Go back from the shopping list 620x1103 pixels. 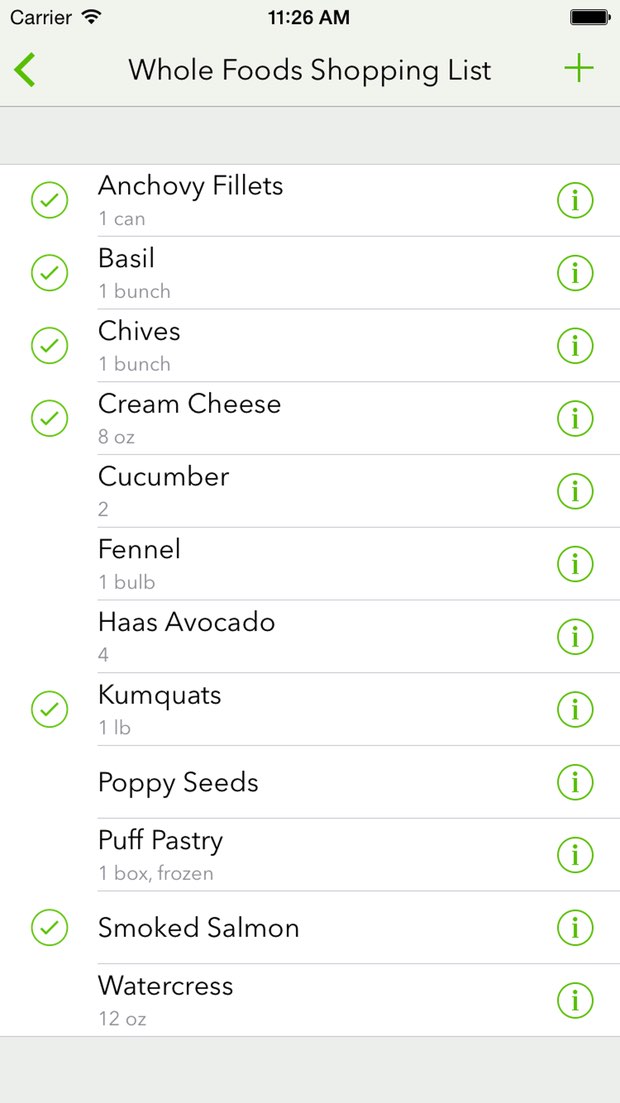[26, 70]
